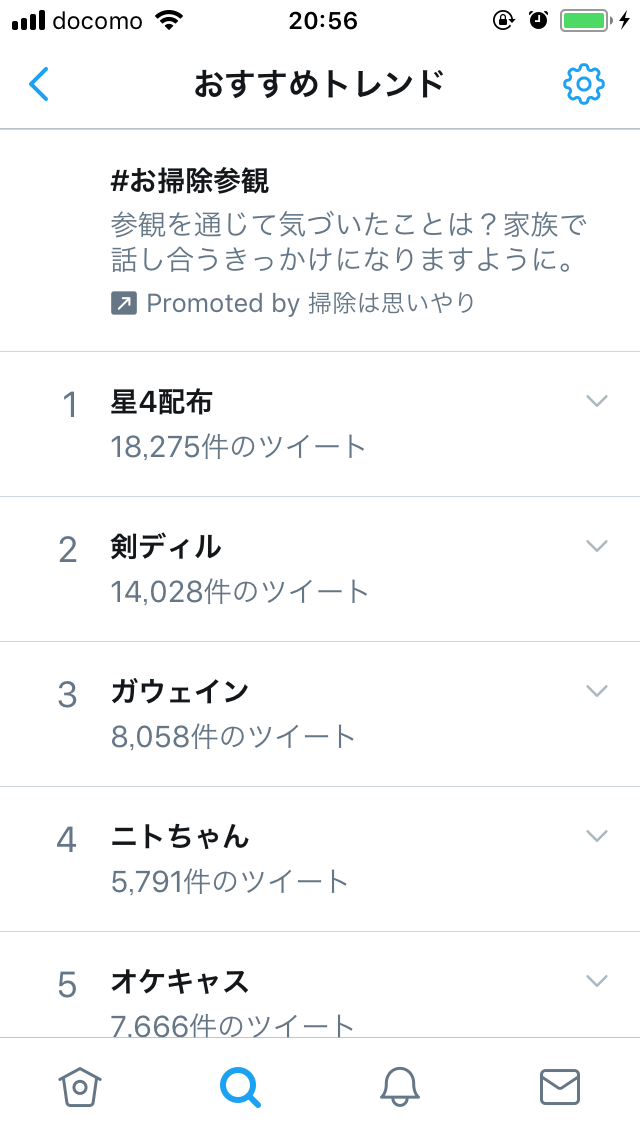Select the Search tab
This screenshot has height=1136, width=640.
pos(240,1087)
